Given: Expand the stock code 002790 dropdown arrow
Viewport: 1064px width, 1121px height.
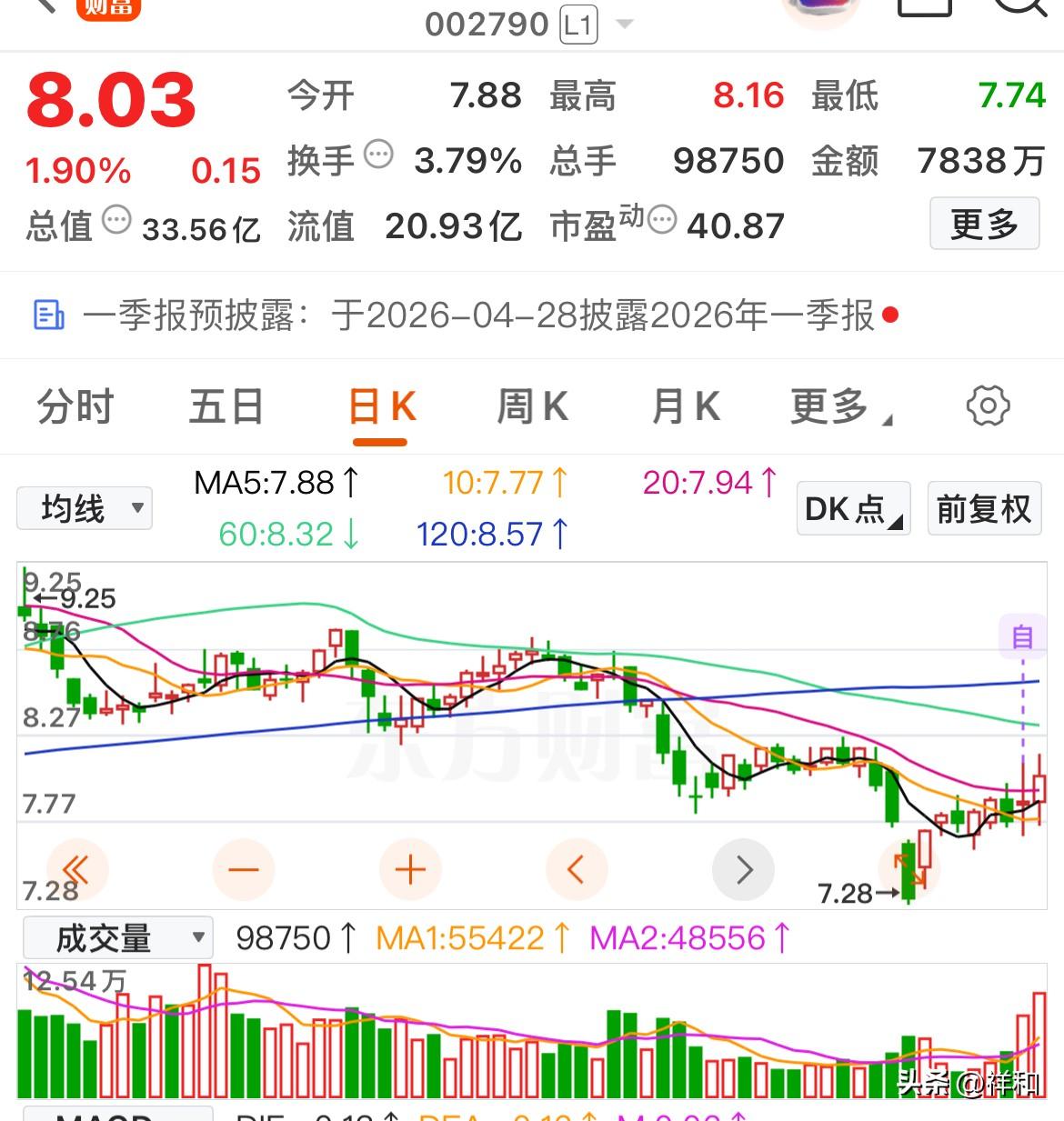Looking at the screenshot, I should 625,25.
